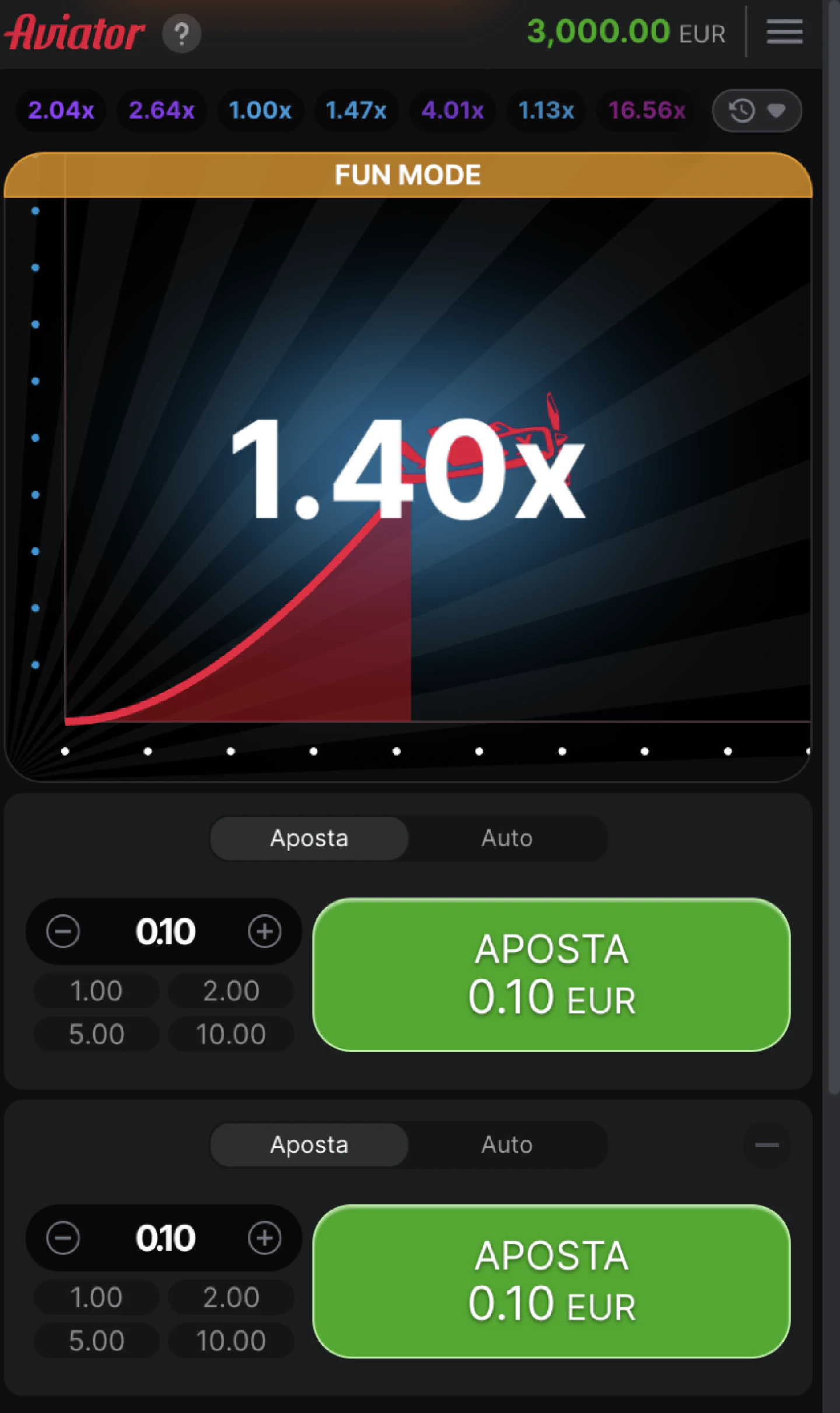This screenshot has width=840, height=1413.
Task: Increase the second bet amount
Action: [264, 1238]
